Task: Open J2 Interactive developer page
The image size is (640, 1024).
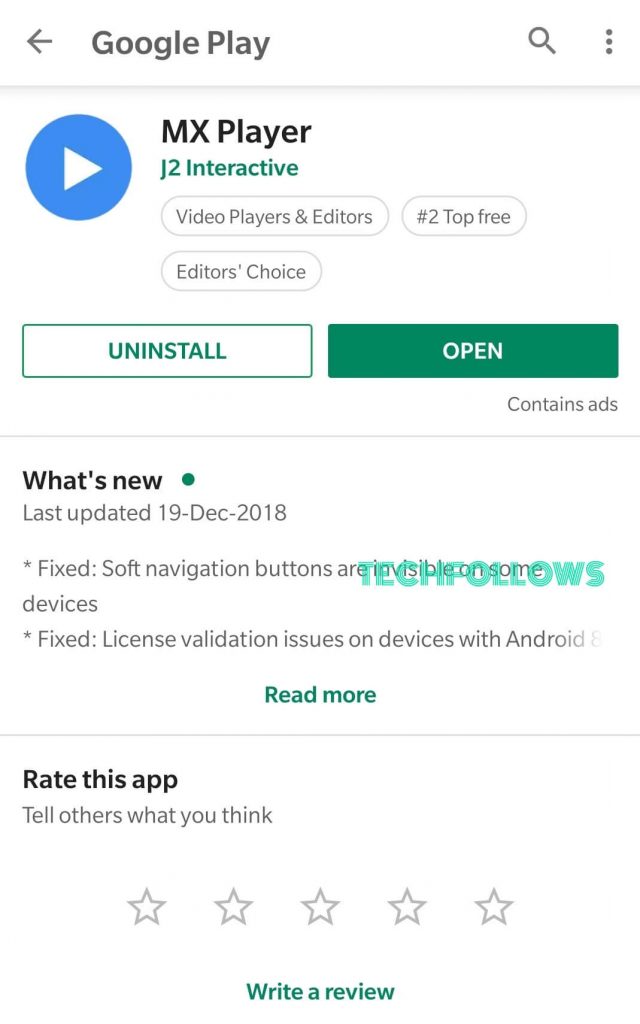Action: pyautogui.click(x=229, y=168)
